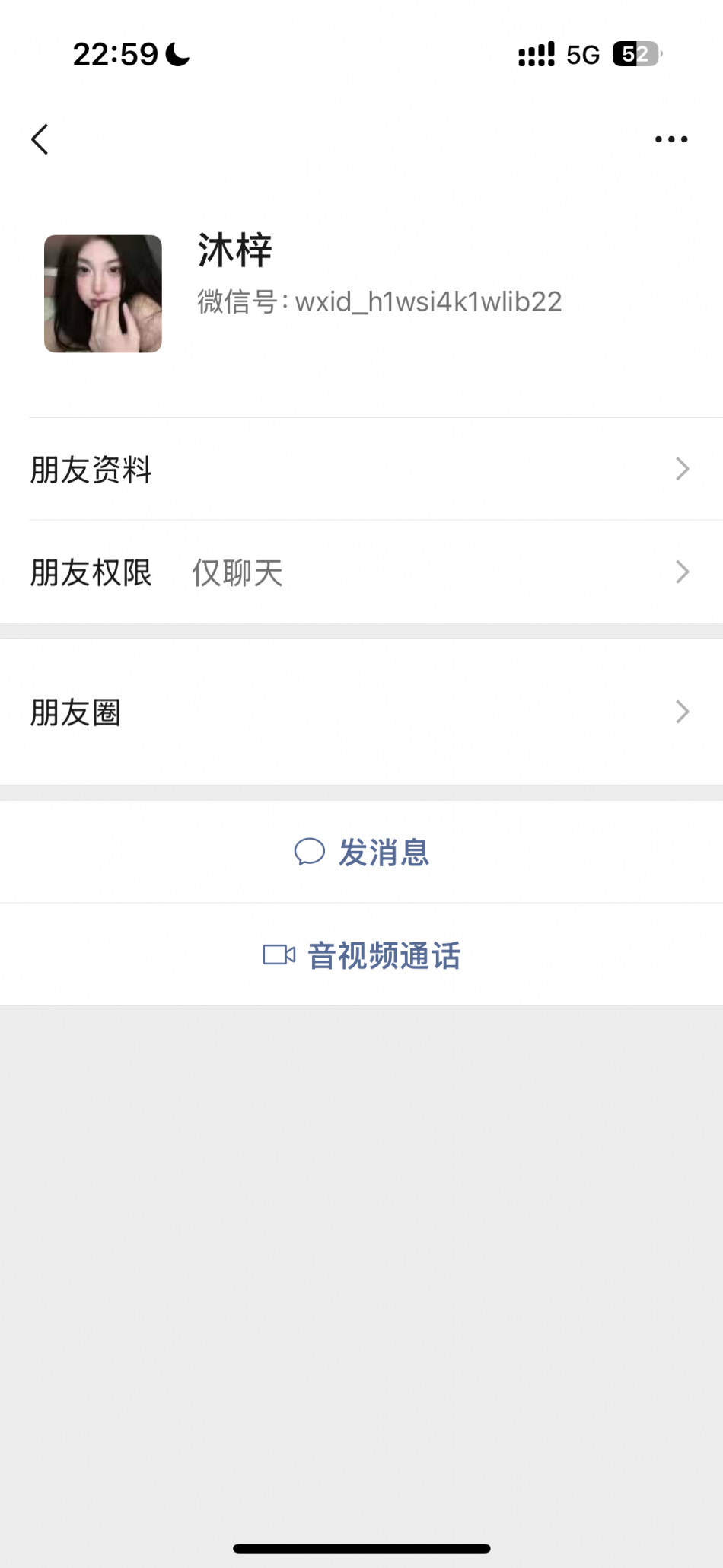Tap 发消息 to send a message
Image resolution: width=723 pixels, height=1568 pixels.
point(362,853)
